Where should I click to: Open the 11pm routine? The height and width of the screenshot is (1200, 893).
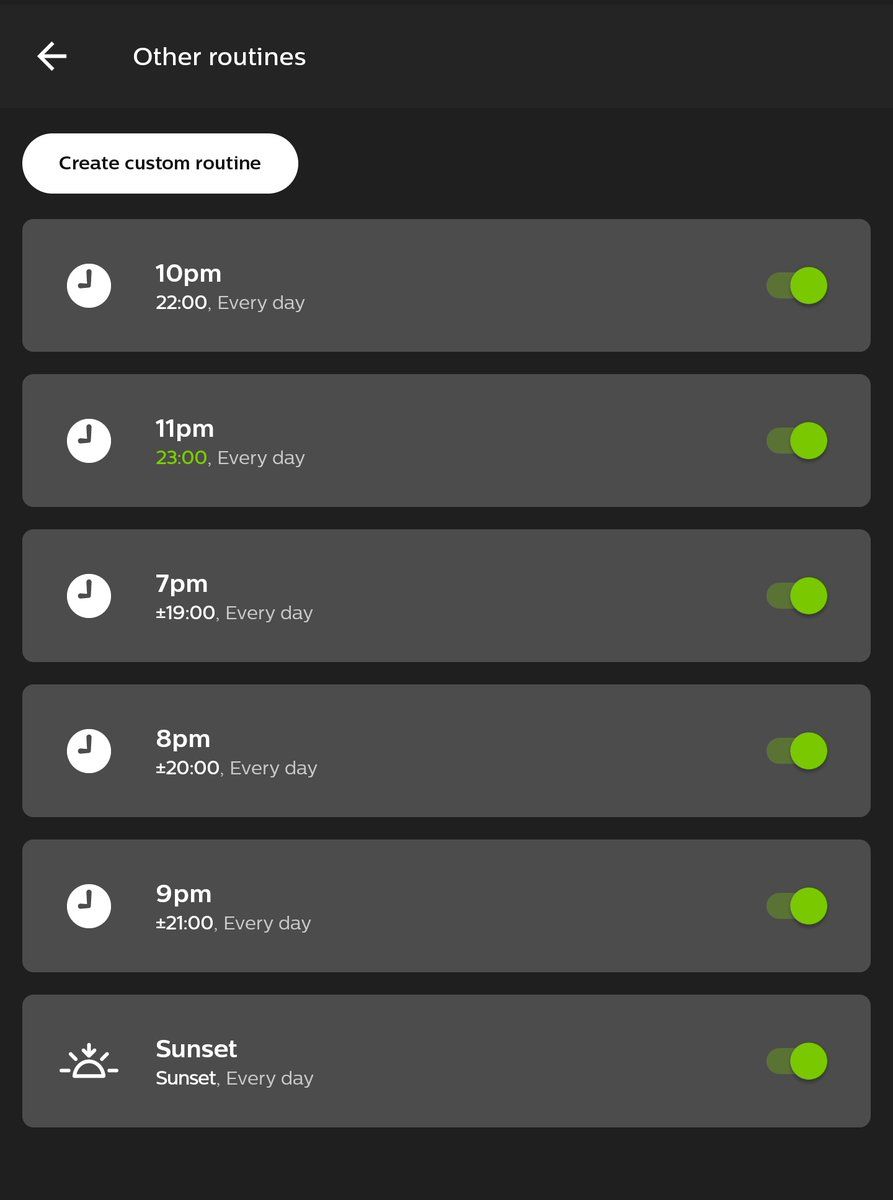tap(400, 441)
